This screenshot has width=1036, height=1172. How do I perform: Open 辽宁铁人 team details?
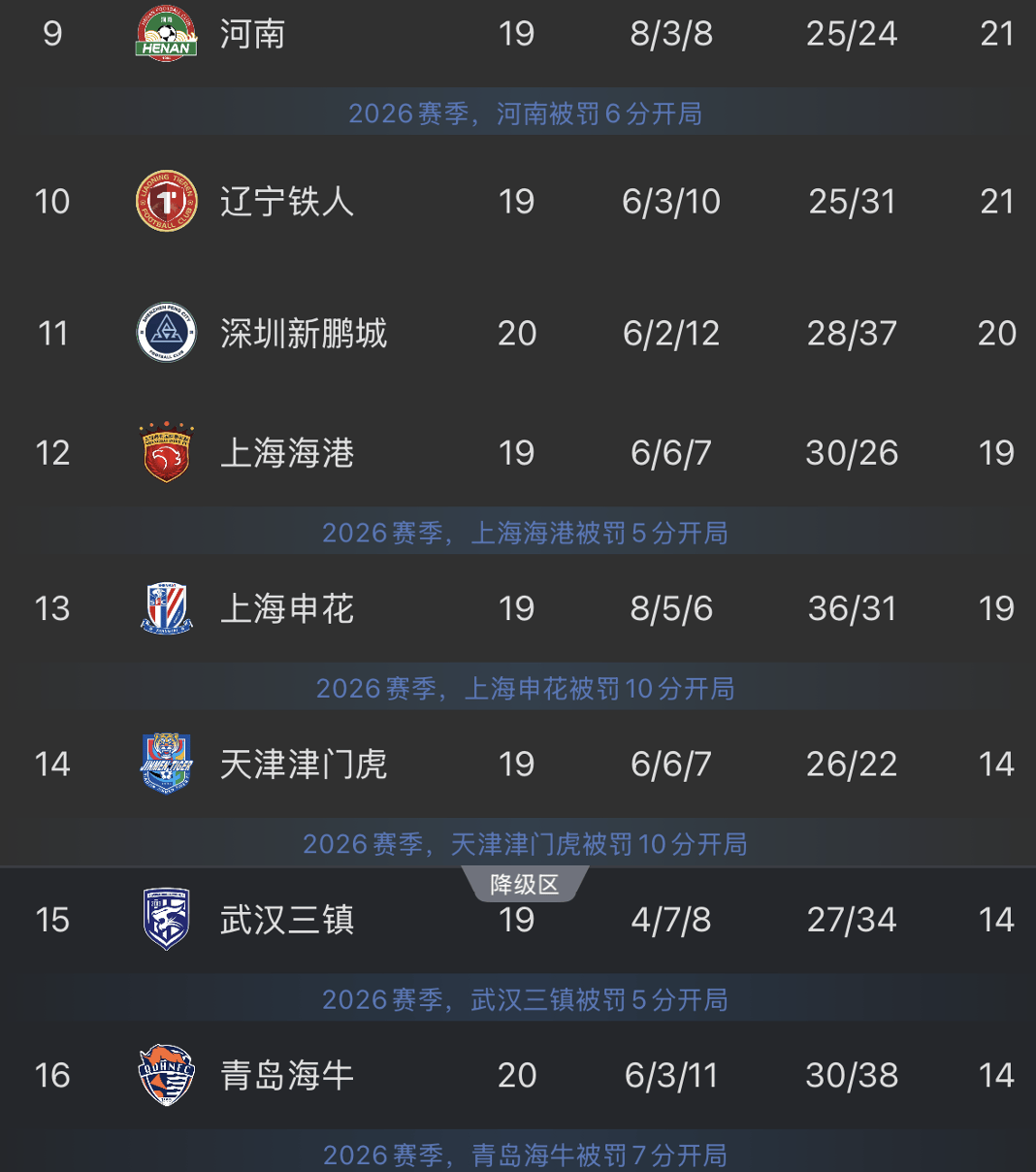click(x=518, y=202)
